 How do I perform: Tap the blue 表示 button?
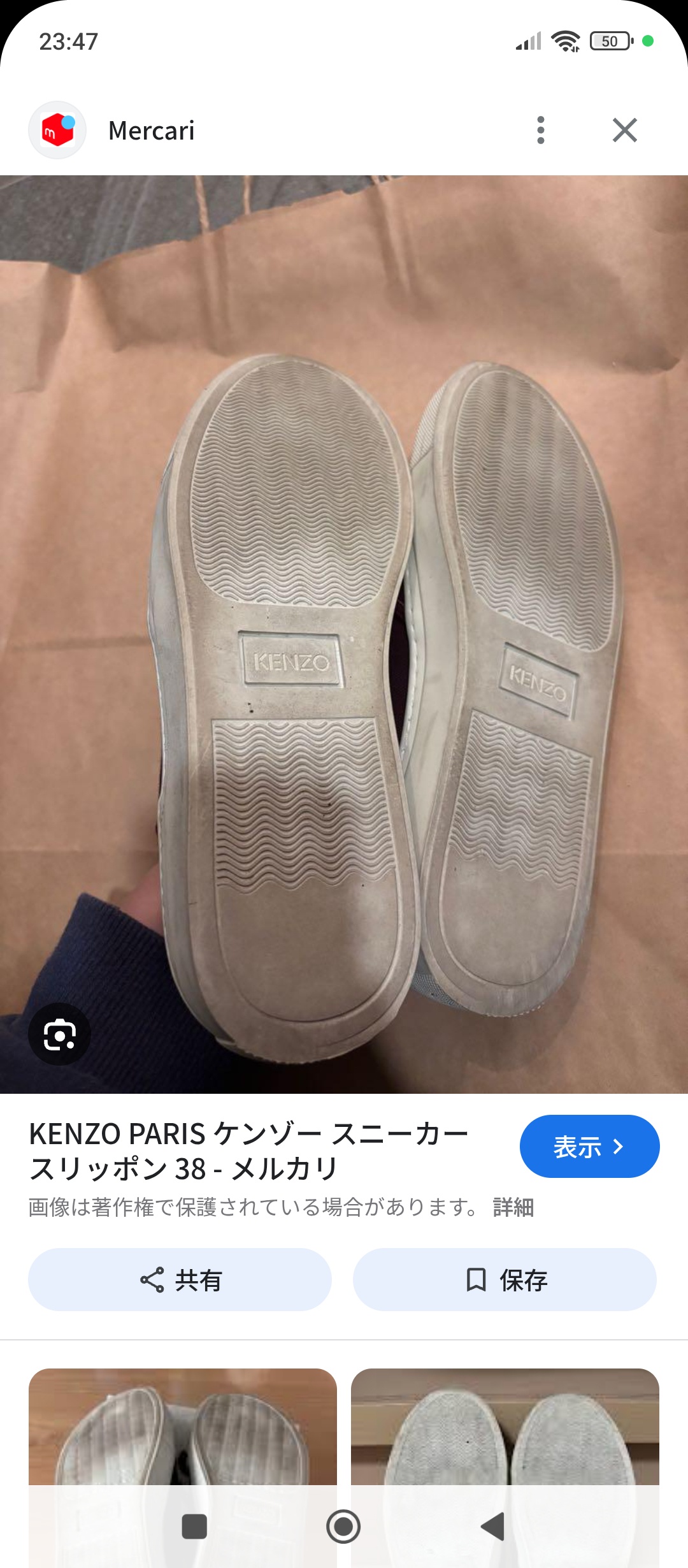pos(589,1146)
